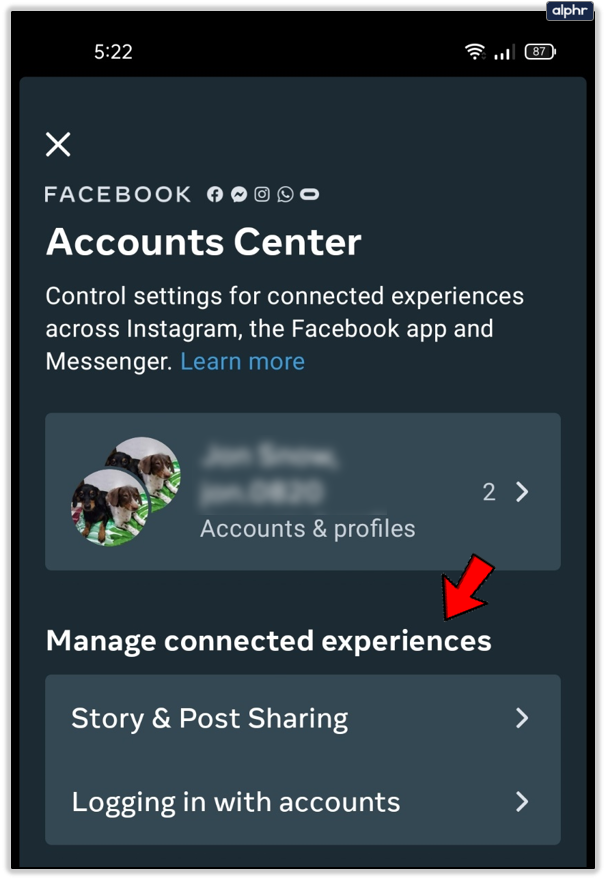
Task: Open Story & Post Sharing settings
Action: 302,718
